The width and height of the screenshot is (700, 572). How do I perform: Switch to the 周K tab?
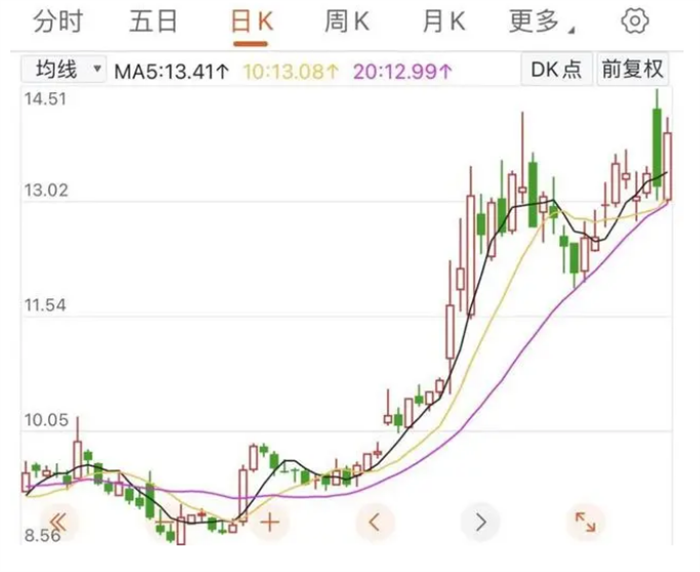pyautogui.click(x=346, y=21)
